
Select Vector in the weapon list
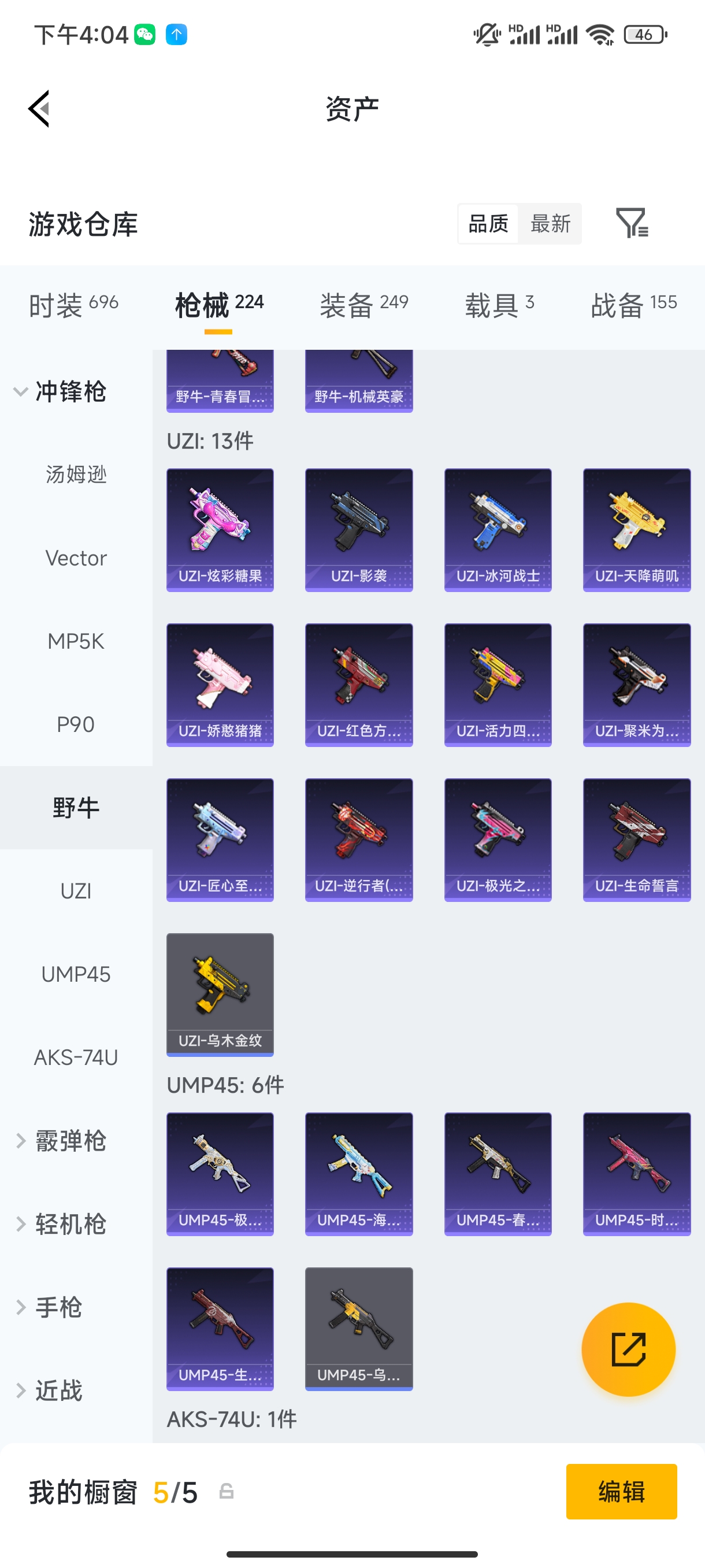coord(76,557)
